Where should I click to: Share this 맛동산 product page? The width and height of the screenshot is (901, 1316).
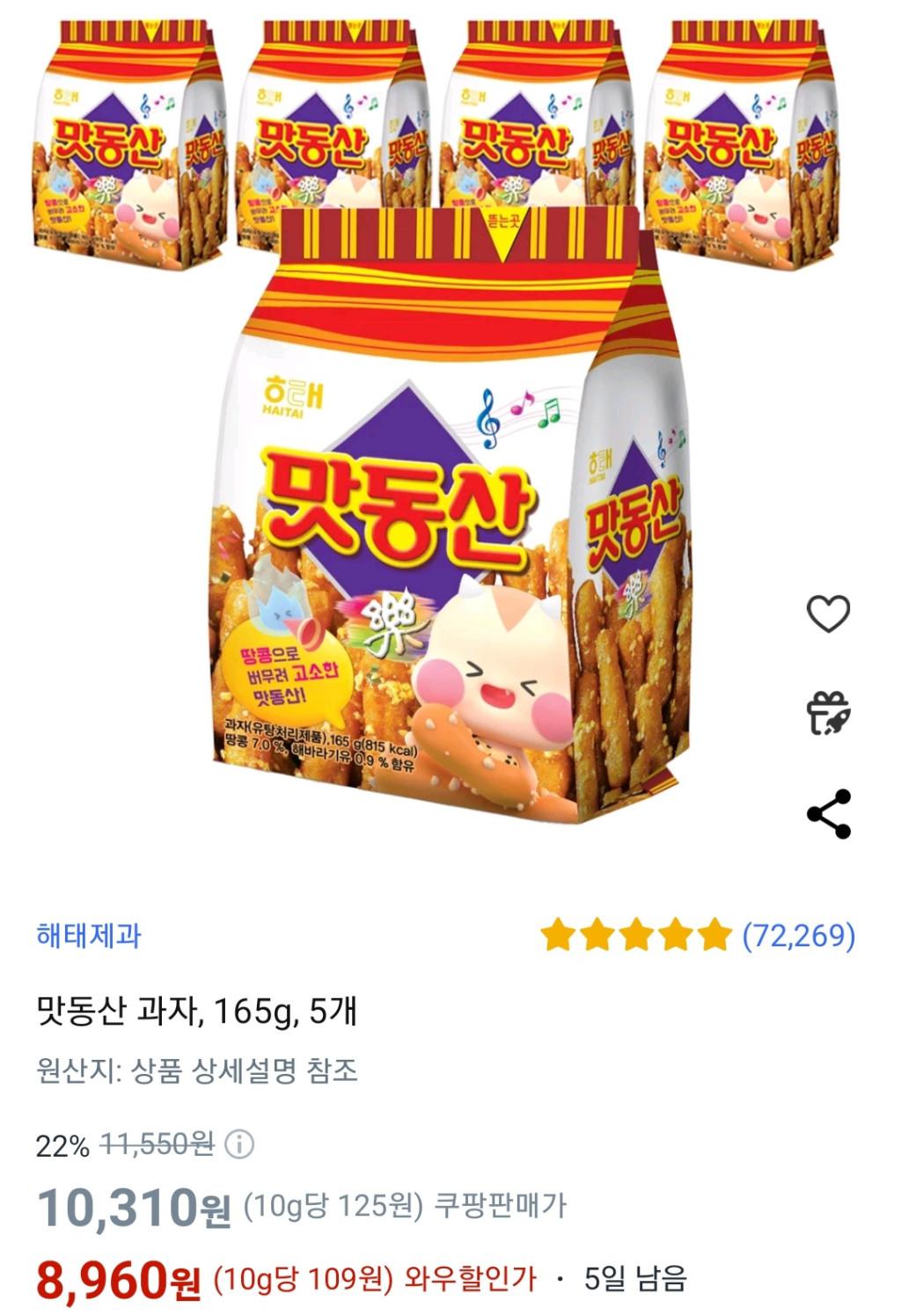point(828,813)
